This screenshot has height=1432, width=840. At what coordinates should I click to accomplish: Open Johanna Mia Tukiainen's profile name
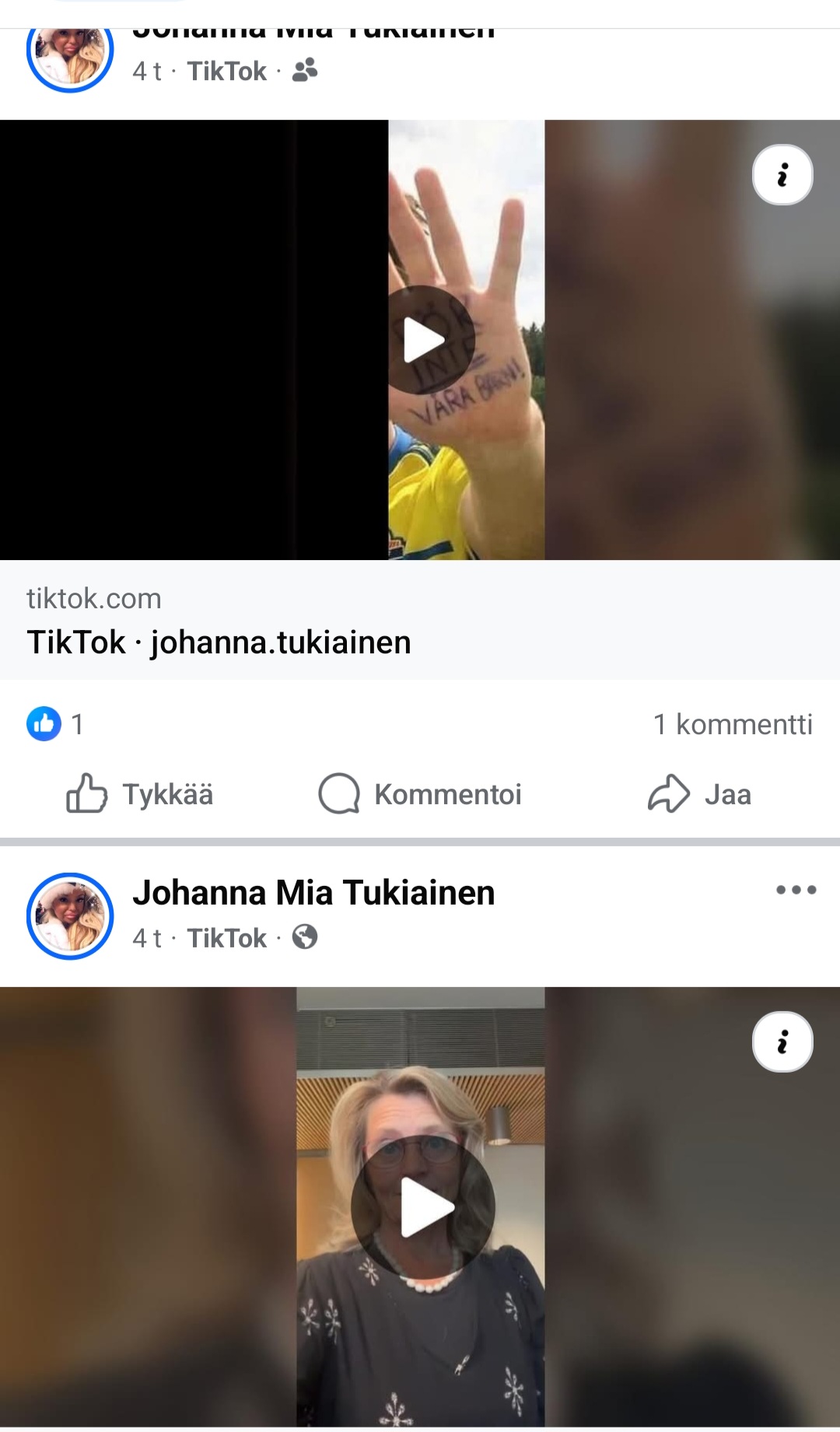click(x=313, y=893)
